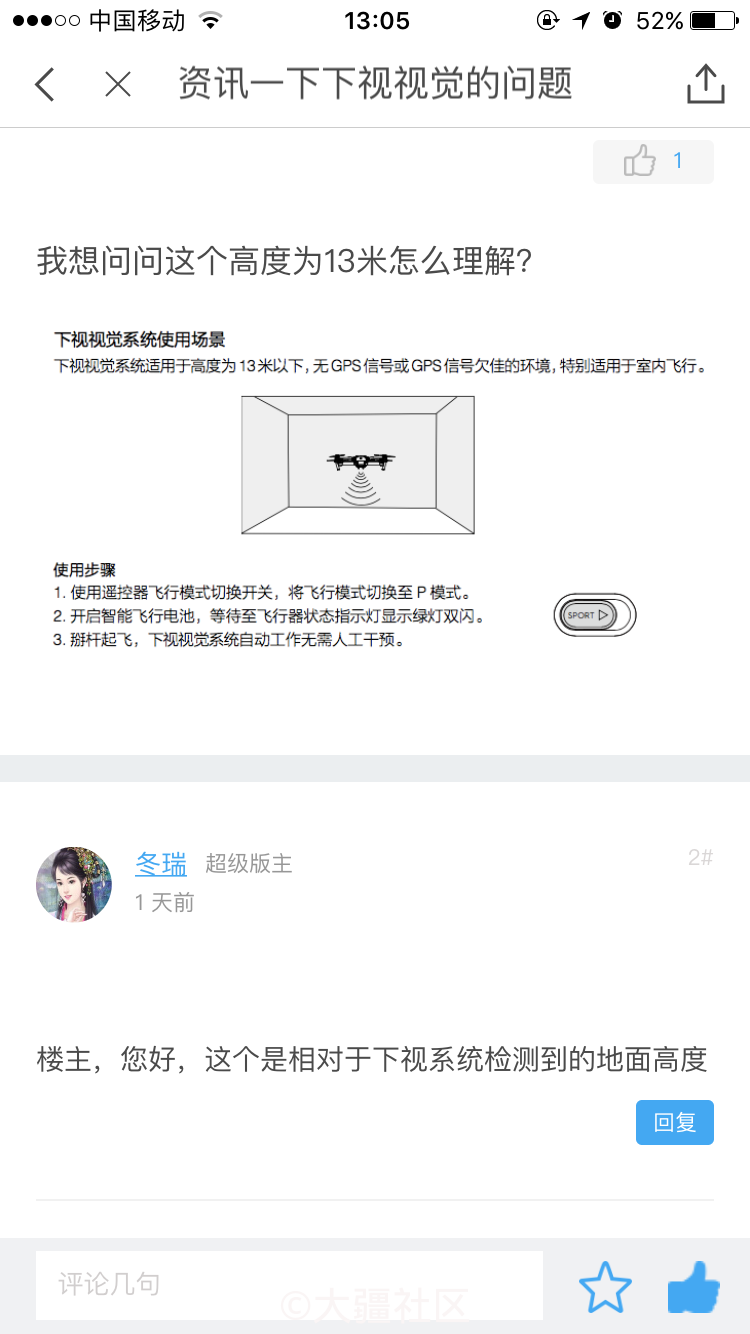750x1334 pixels.
Task: Tap the blue thumbs-up in bottom bar
Action: pyautogui.click(x=693, y=1287)
